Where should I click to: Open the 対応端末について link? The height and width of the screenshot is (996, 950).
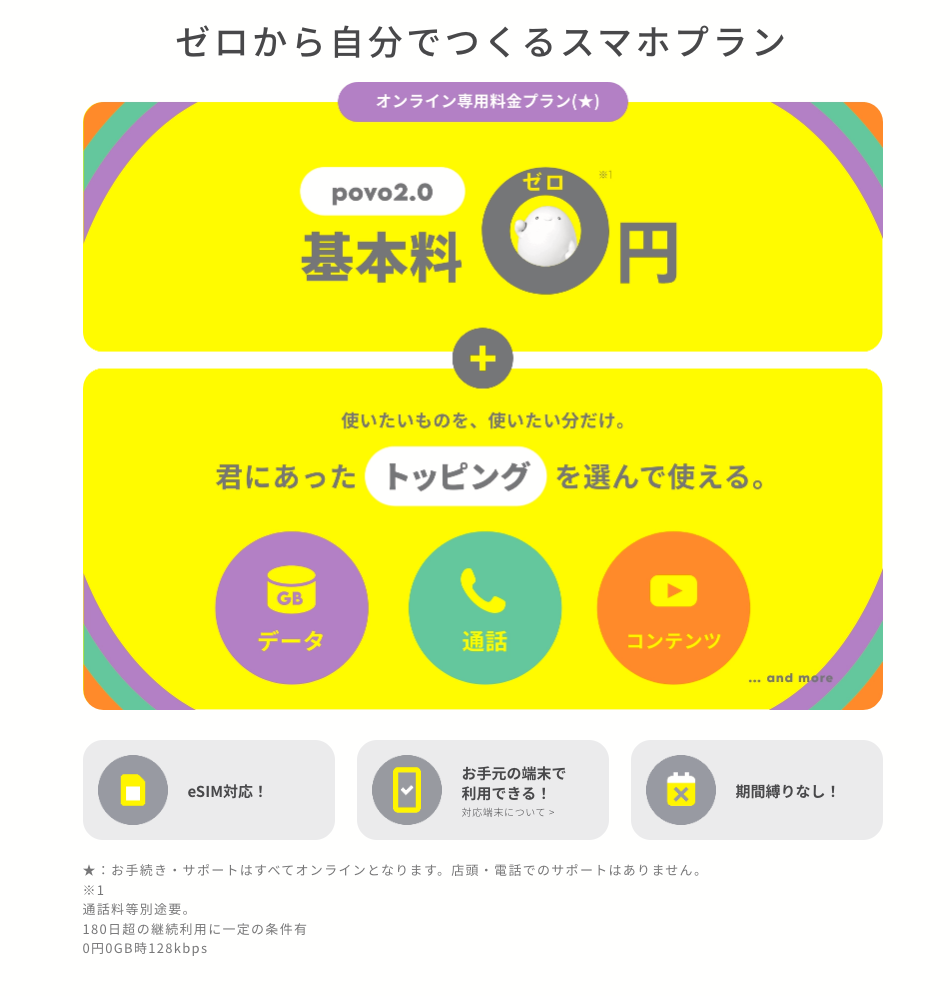508,813
